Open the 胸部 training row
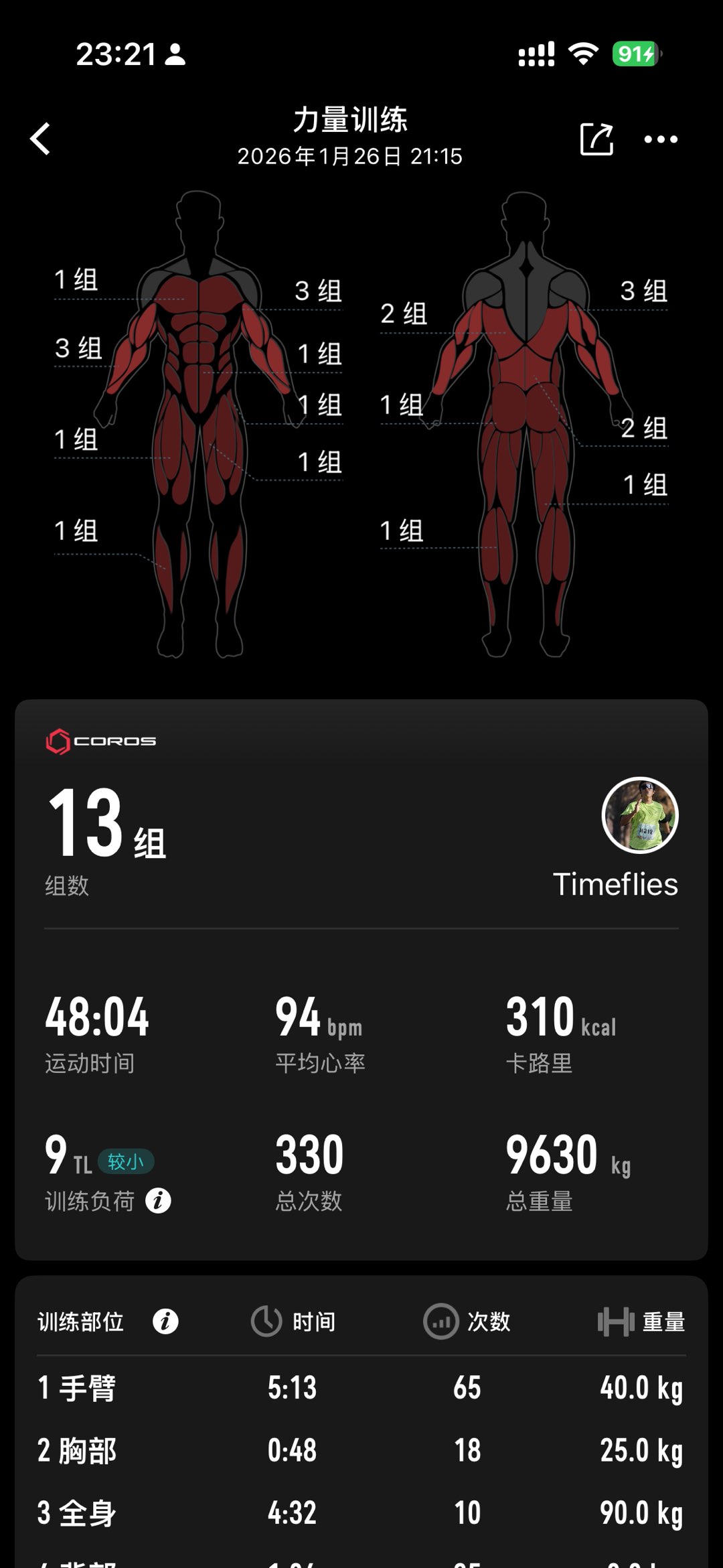This screenshot has width=723, height=1568. [361, 1450]
